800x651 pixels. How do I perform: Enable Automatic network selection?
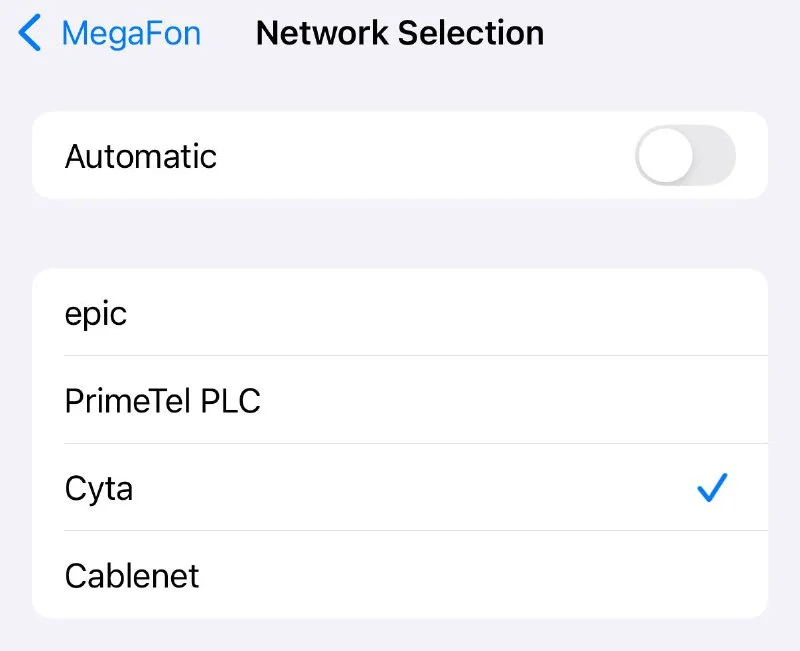[685, 156]
